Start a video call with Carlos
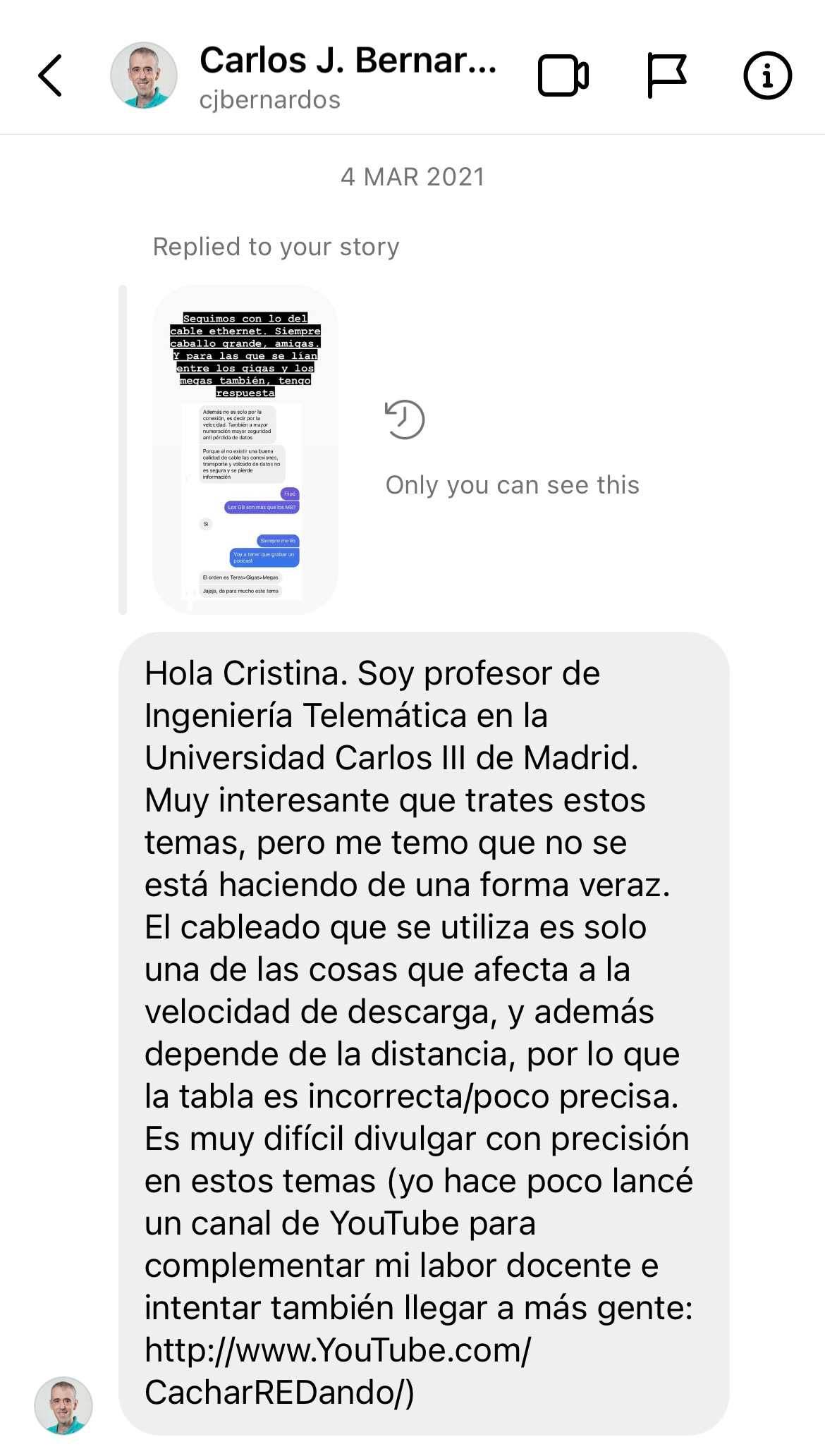The image size is (825, 1456). [563, 75]
